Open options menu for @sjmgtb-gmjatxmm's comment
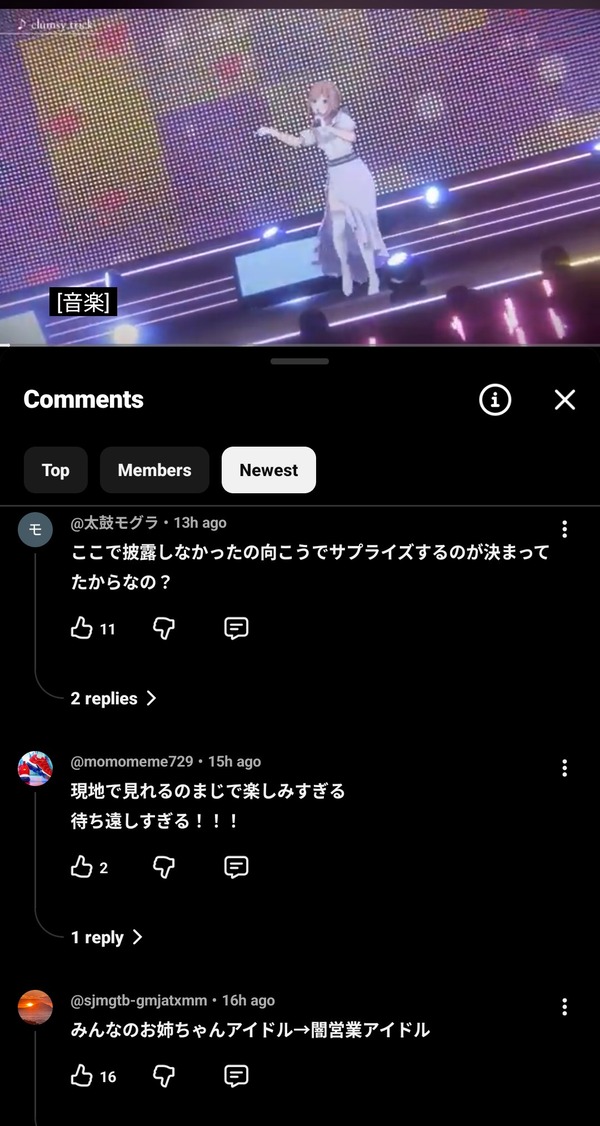 (x=565, y=1007)
